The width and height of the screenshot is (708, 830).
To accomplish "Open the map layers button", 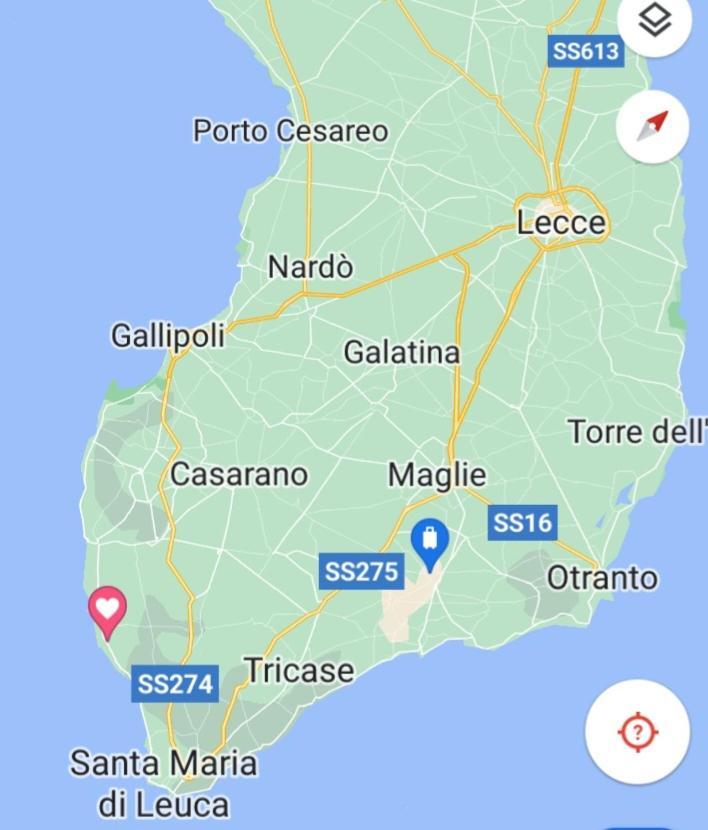I will pyautogui.click(x=654, y=21).
